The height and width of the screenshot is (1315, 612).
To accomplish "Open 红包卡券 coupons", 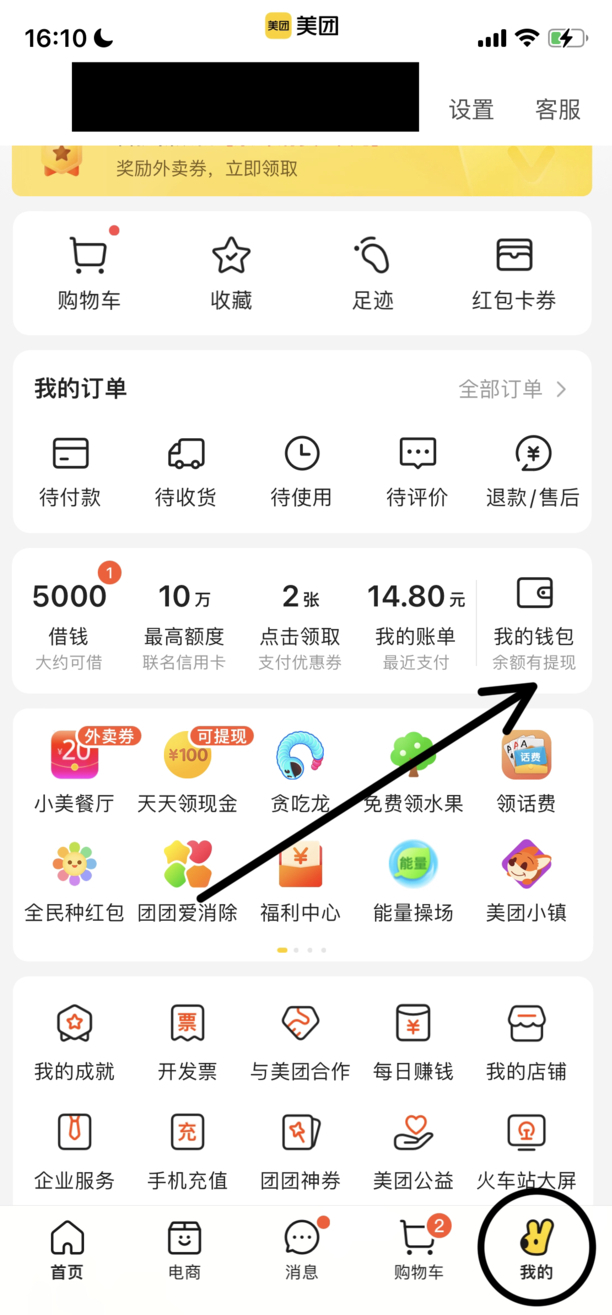I will [514, 271].
